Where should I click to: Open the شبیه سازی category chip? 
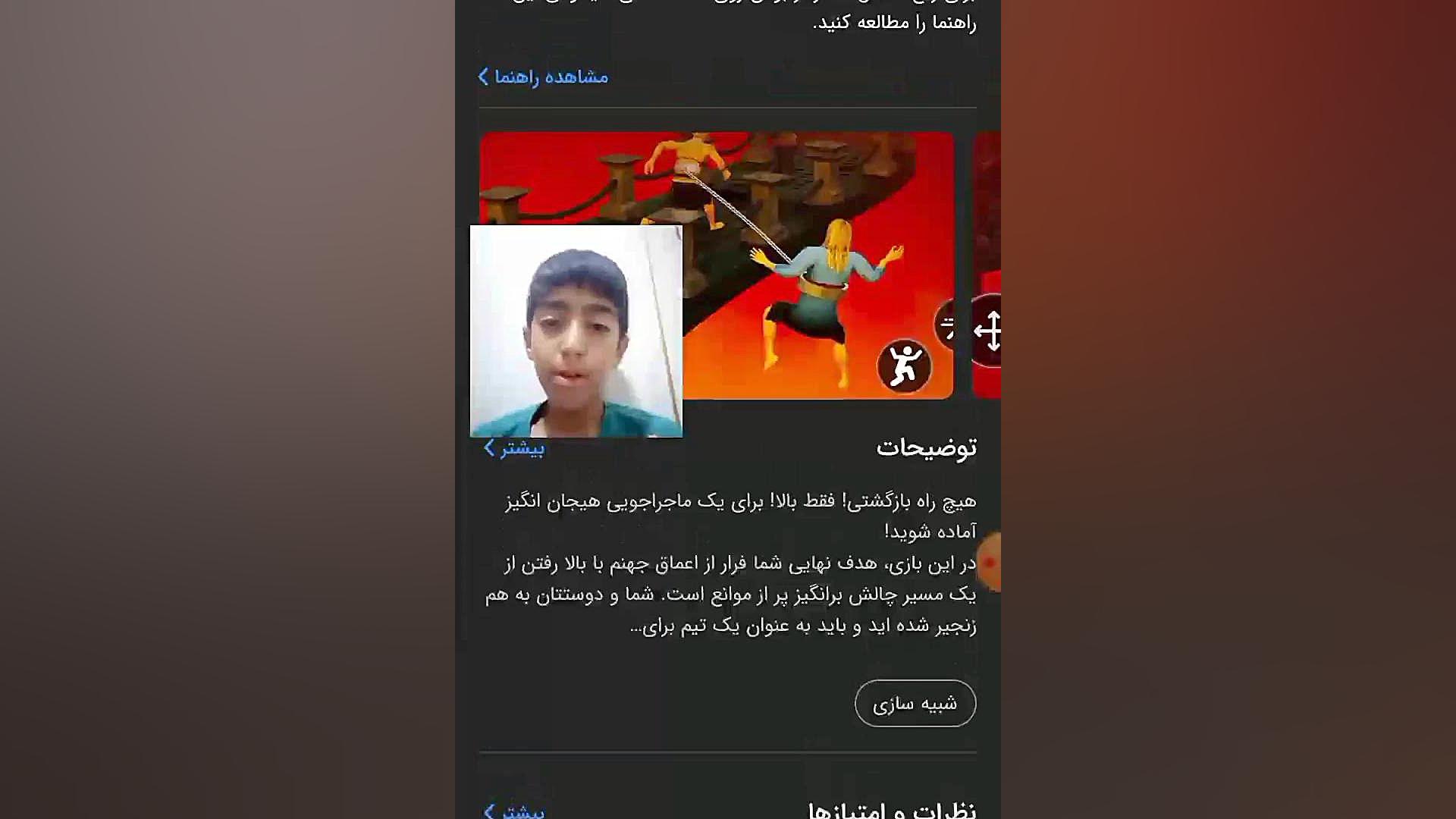(x=915, y=704)
